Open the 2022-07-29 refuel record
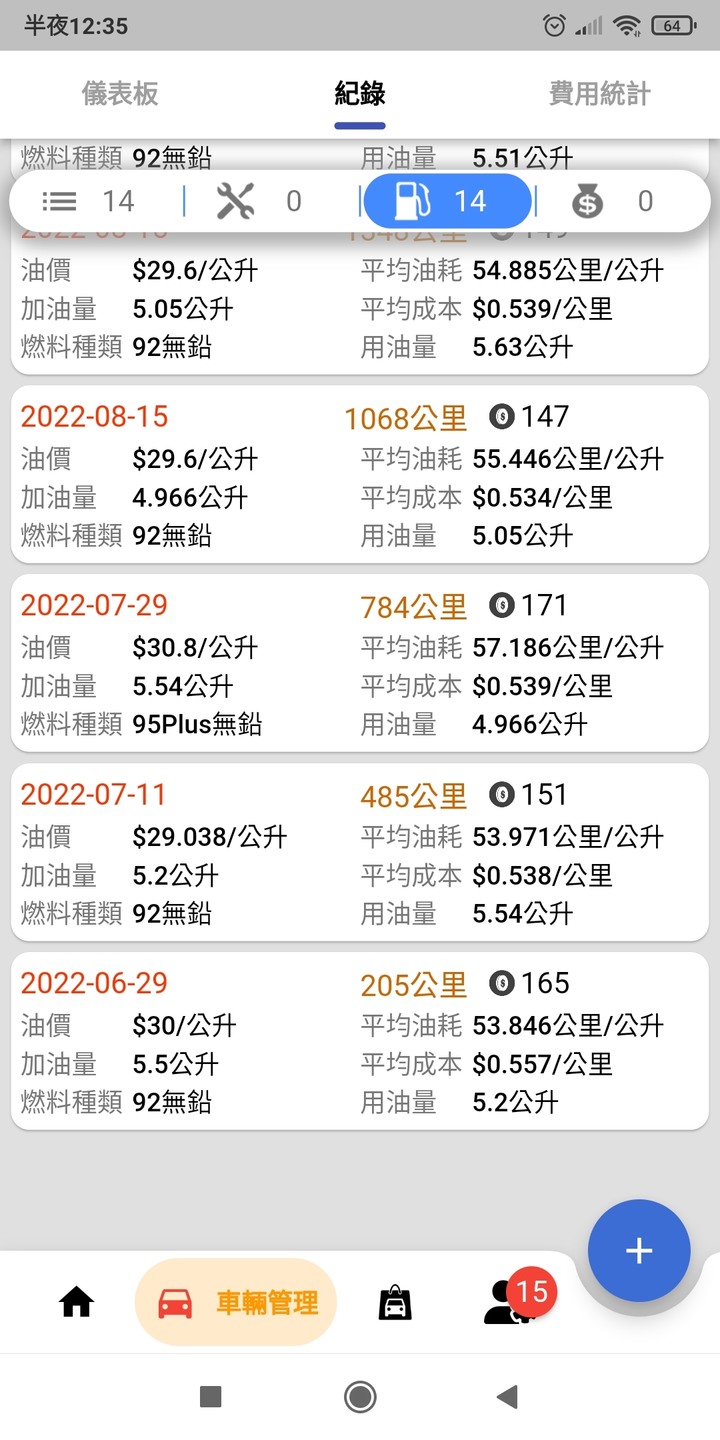Viewport: 720px width, 1440px height. pos(360,664)
